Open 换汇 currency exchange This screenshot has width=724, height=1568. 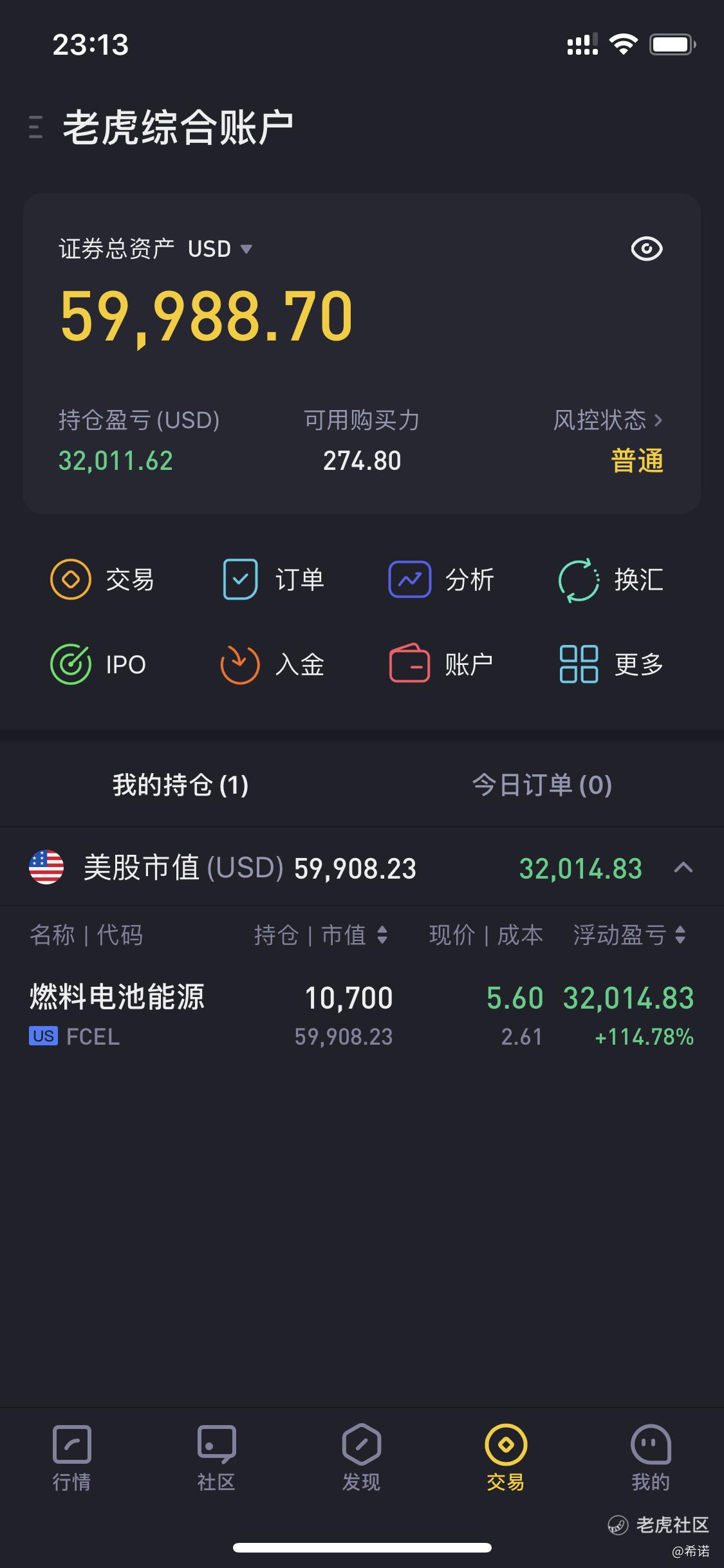point(610,580)
